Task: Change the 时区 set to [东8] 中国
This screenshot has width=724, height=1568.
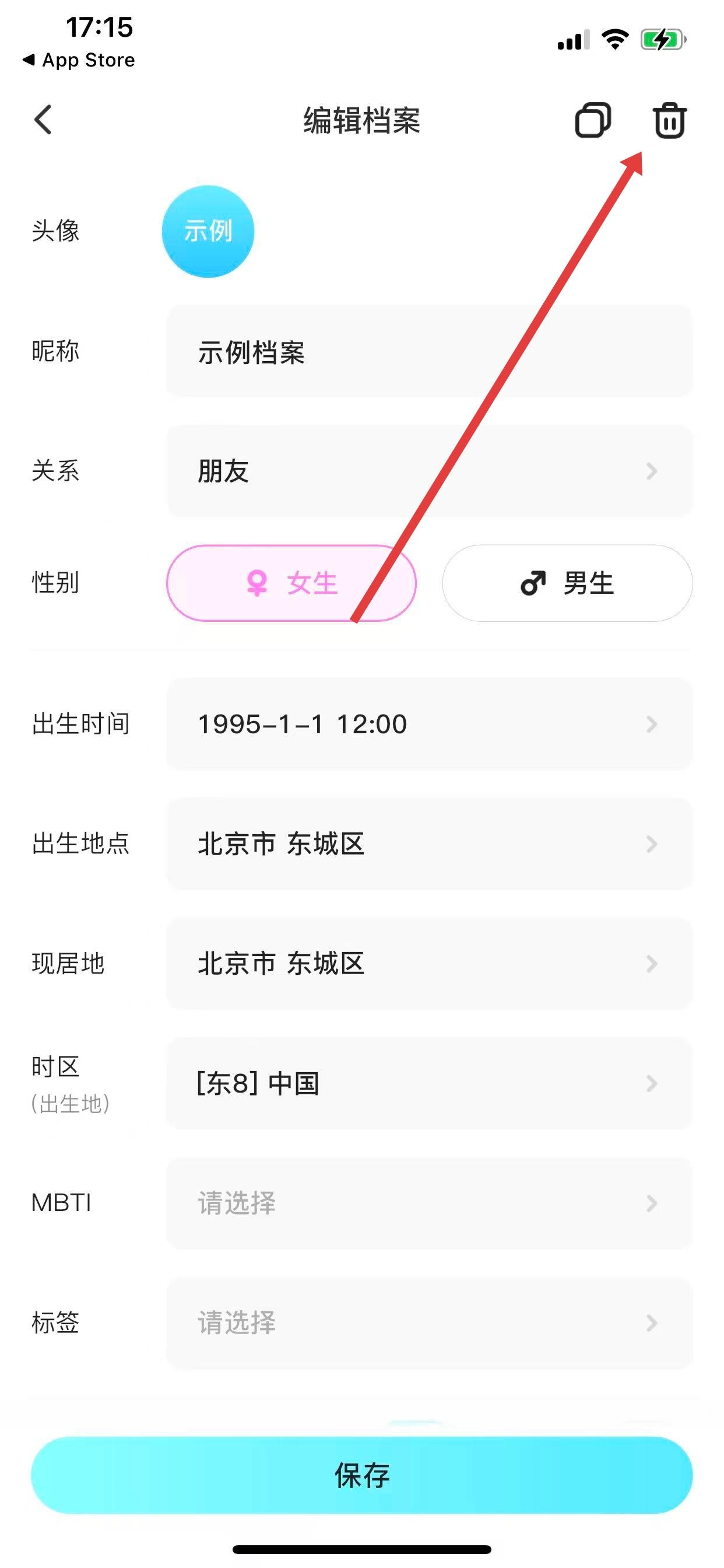Action: pos(429,1083)
